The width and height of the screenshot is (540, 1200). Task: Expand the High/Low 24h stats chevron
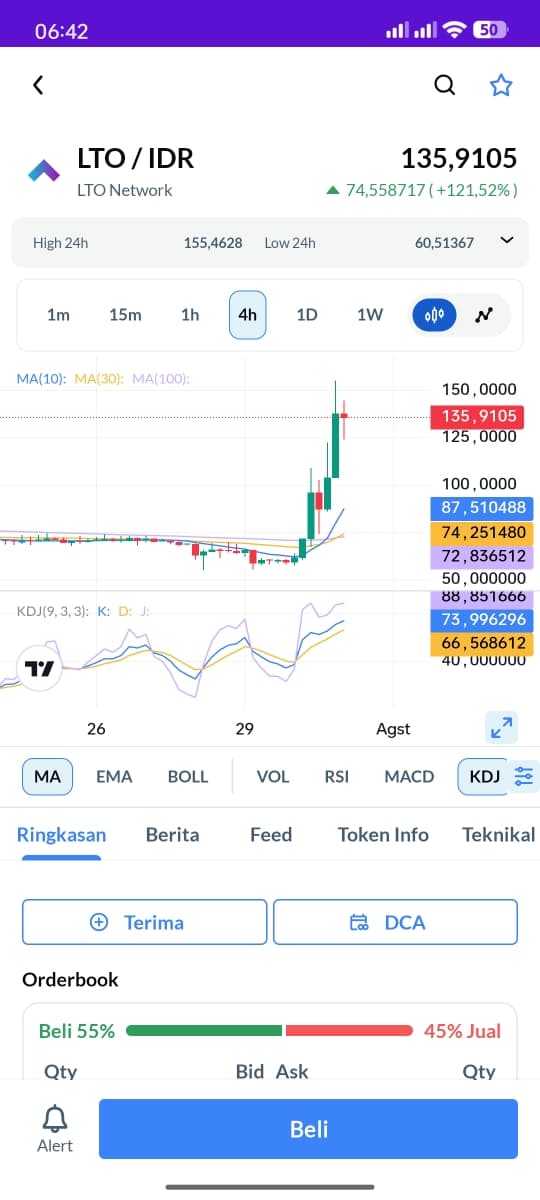506,240
